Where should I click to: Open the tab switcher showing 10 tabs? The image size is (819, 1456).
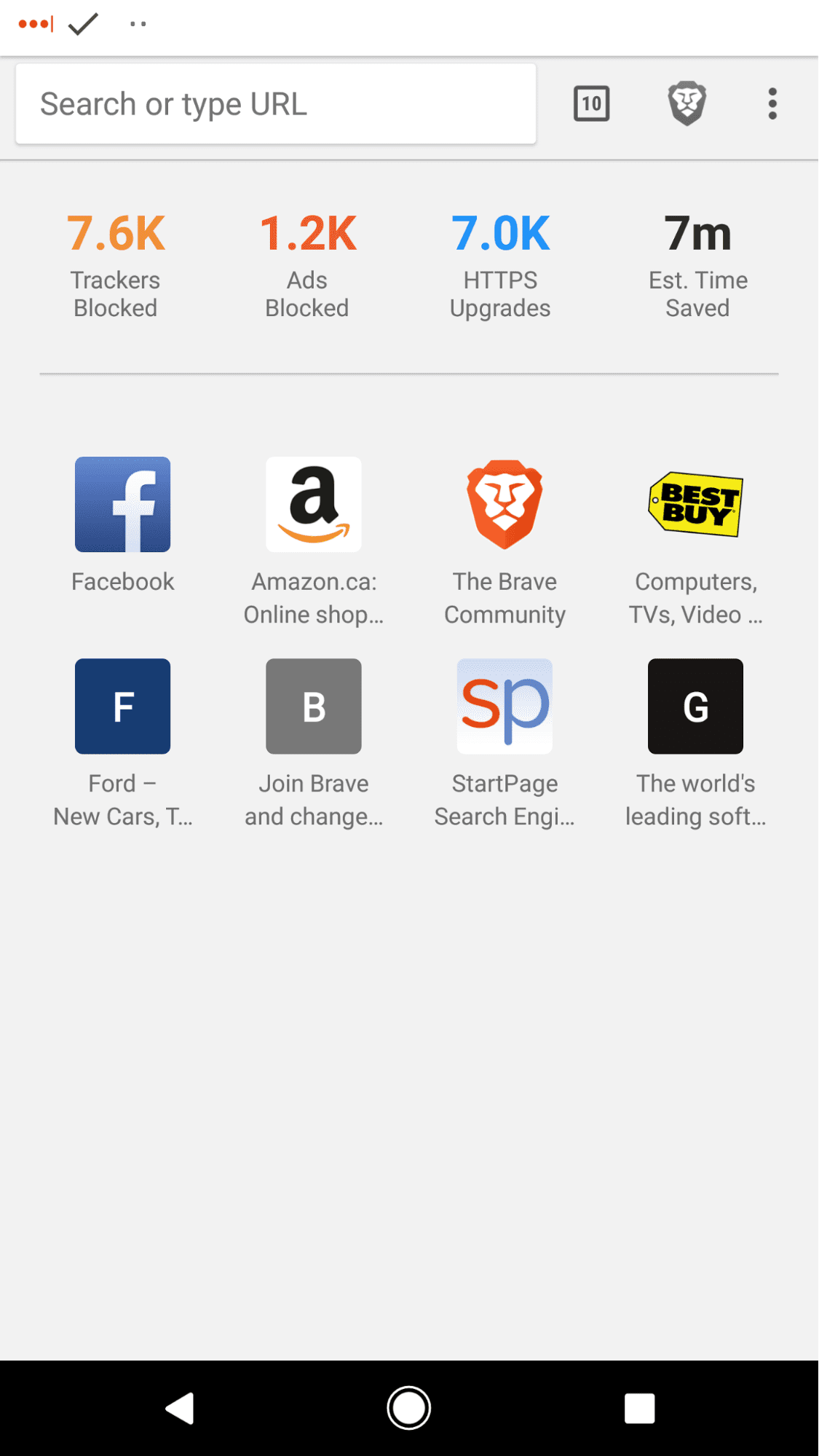[x=591, y=104]
